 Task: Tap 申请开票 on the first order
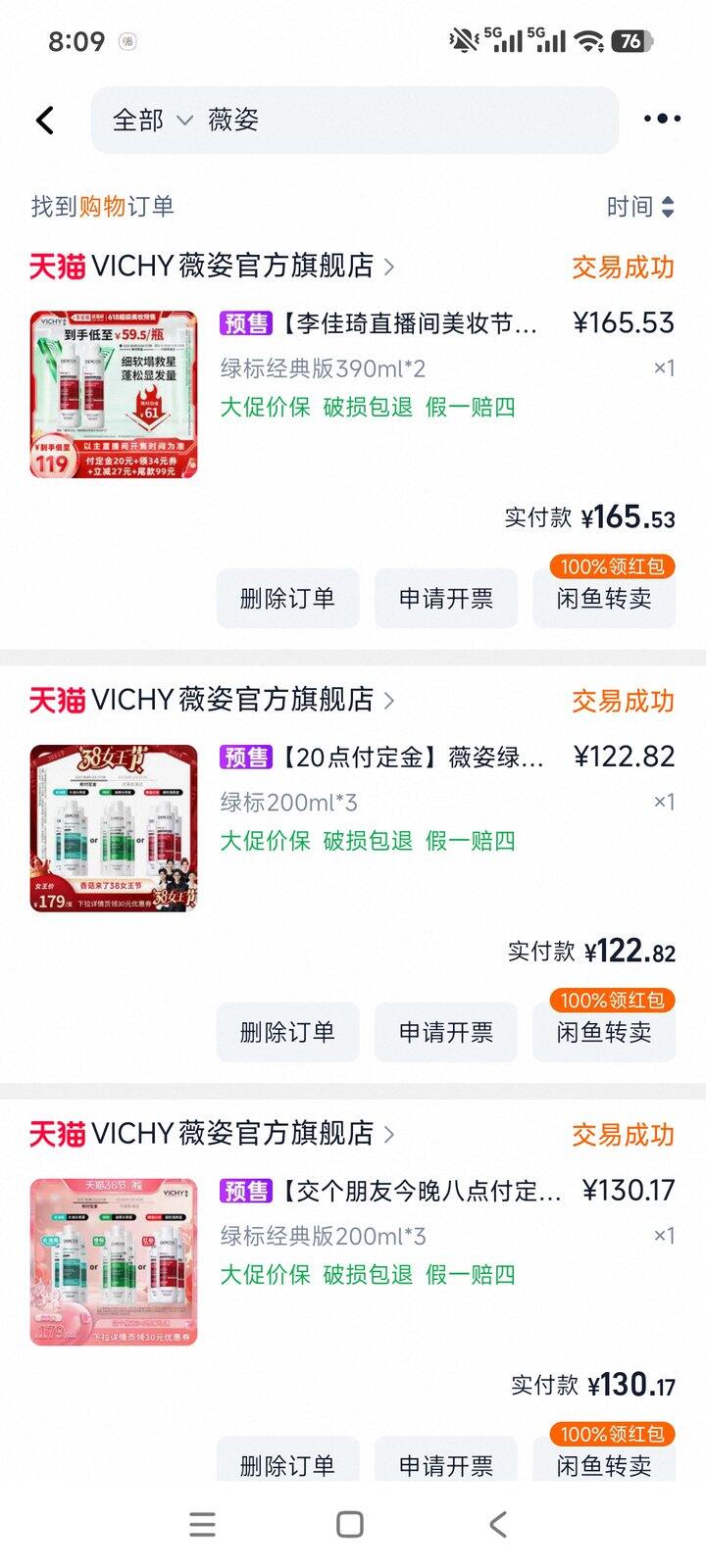(446, 597)
